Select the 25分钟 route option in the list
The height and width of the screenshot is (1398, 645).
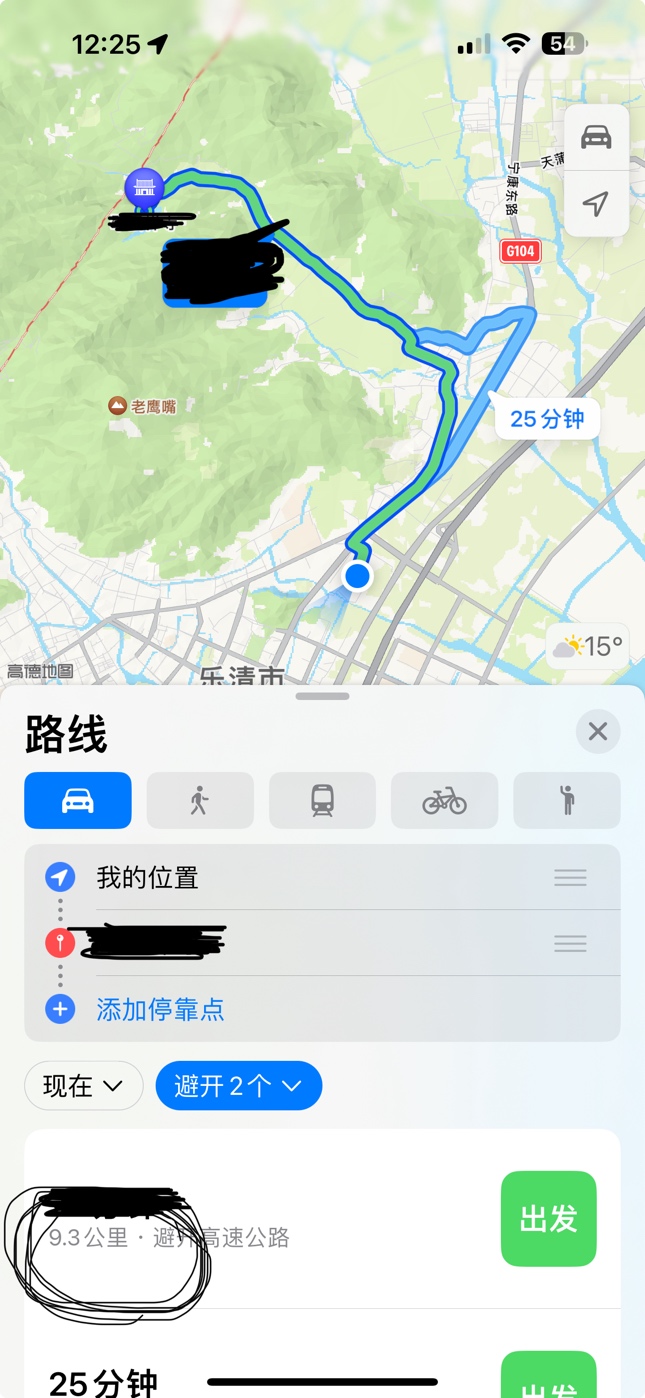tap(104, 1382)
